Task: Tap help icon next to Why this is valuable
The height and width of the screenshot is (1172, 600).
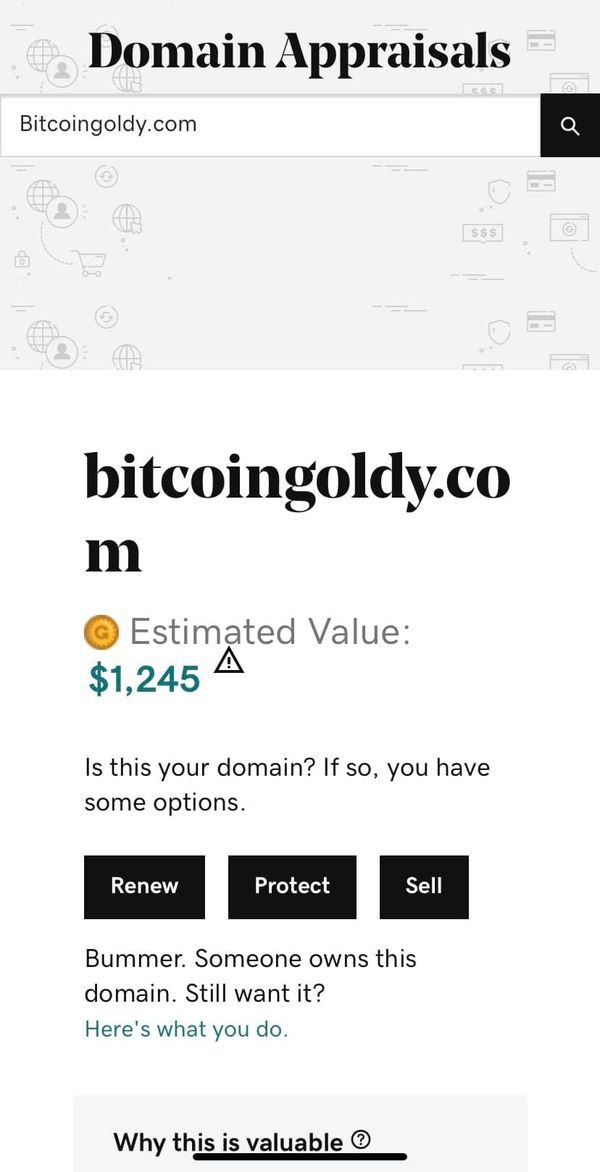Action: [360, 1141]
